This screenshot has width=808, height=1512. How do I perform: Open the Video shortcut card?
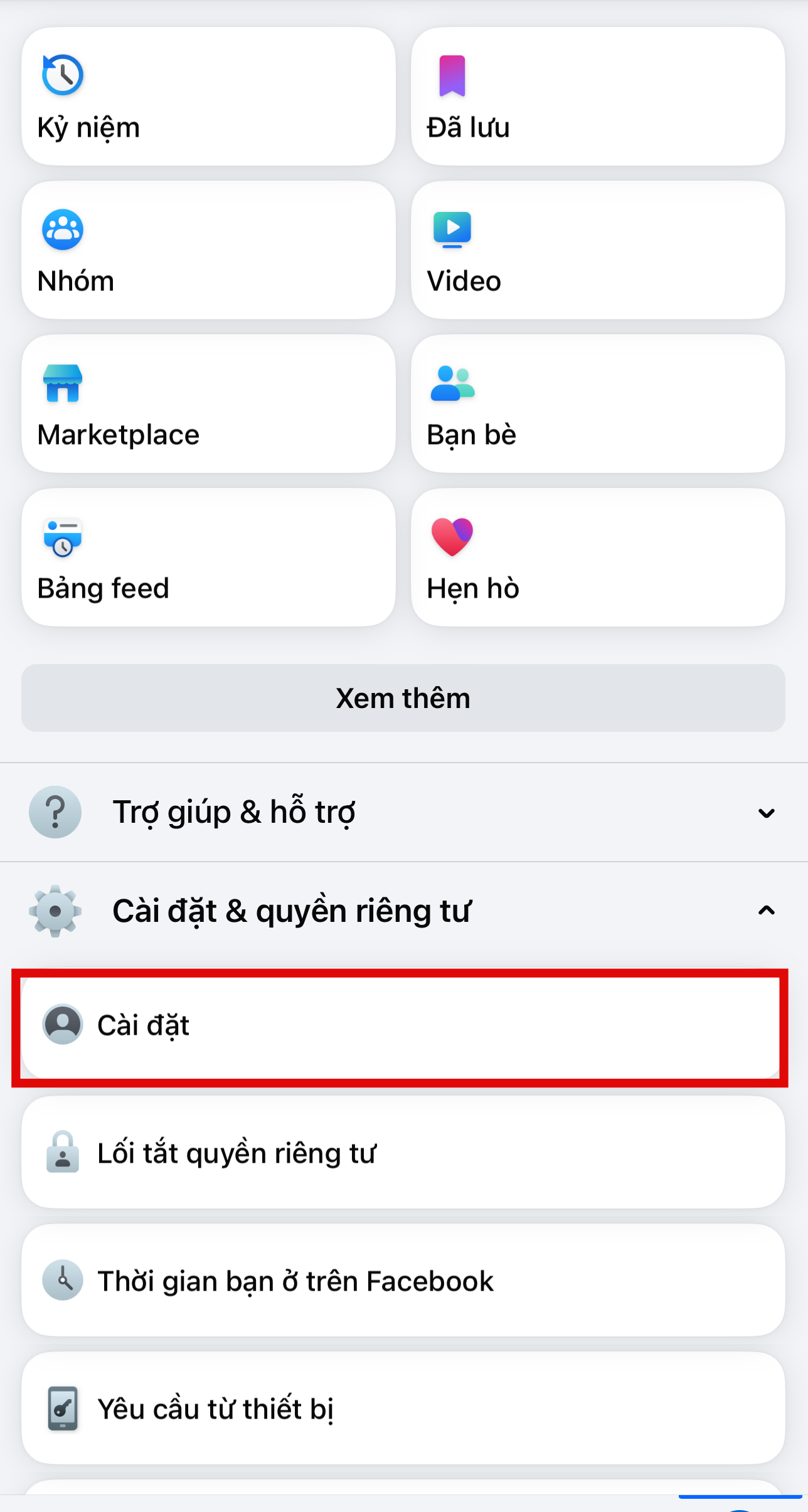pyautogui.click(x=597, y=250)
